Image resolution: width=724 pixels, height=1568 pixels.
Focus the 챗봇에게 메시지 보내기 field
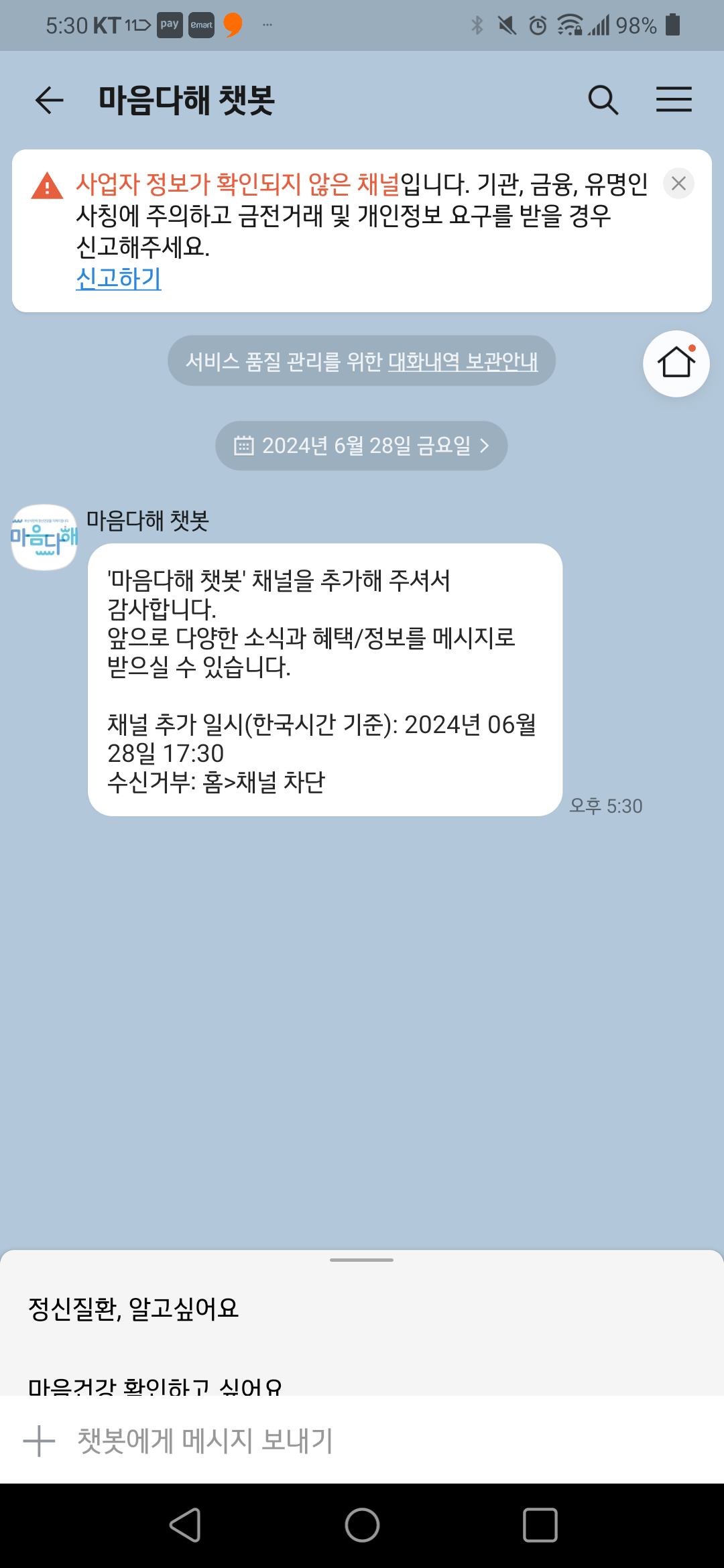click(x=375, y=1441)
